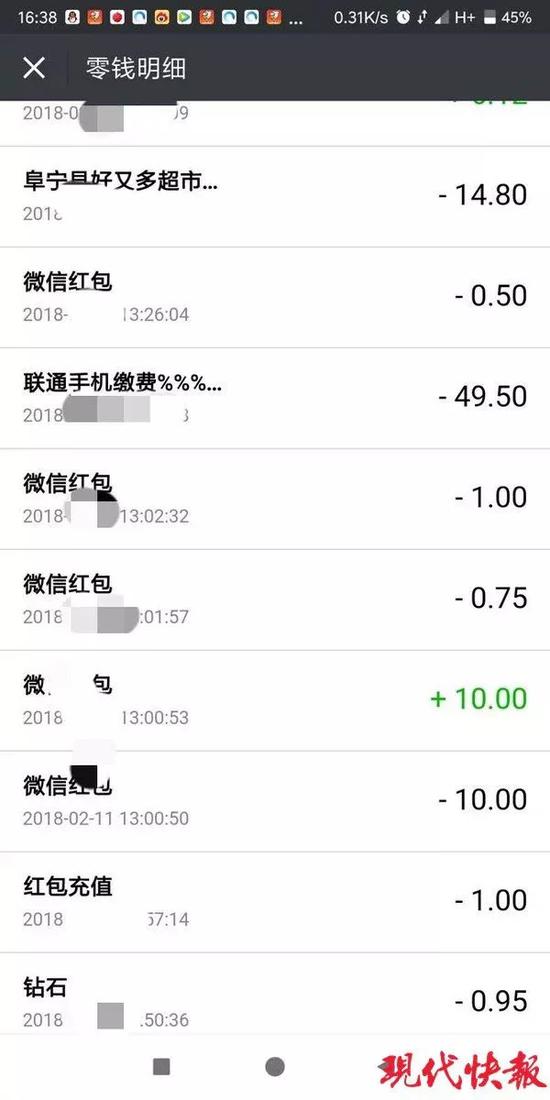Open the +10.00 red packet income entry
This screenshot has width=550, height=1100.
[x=275, y=700]
